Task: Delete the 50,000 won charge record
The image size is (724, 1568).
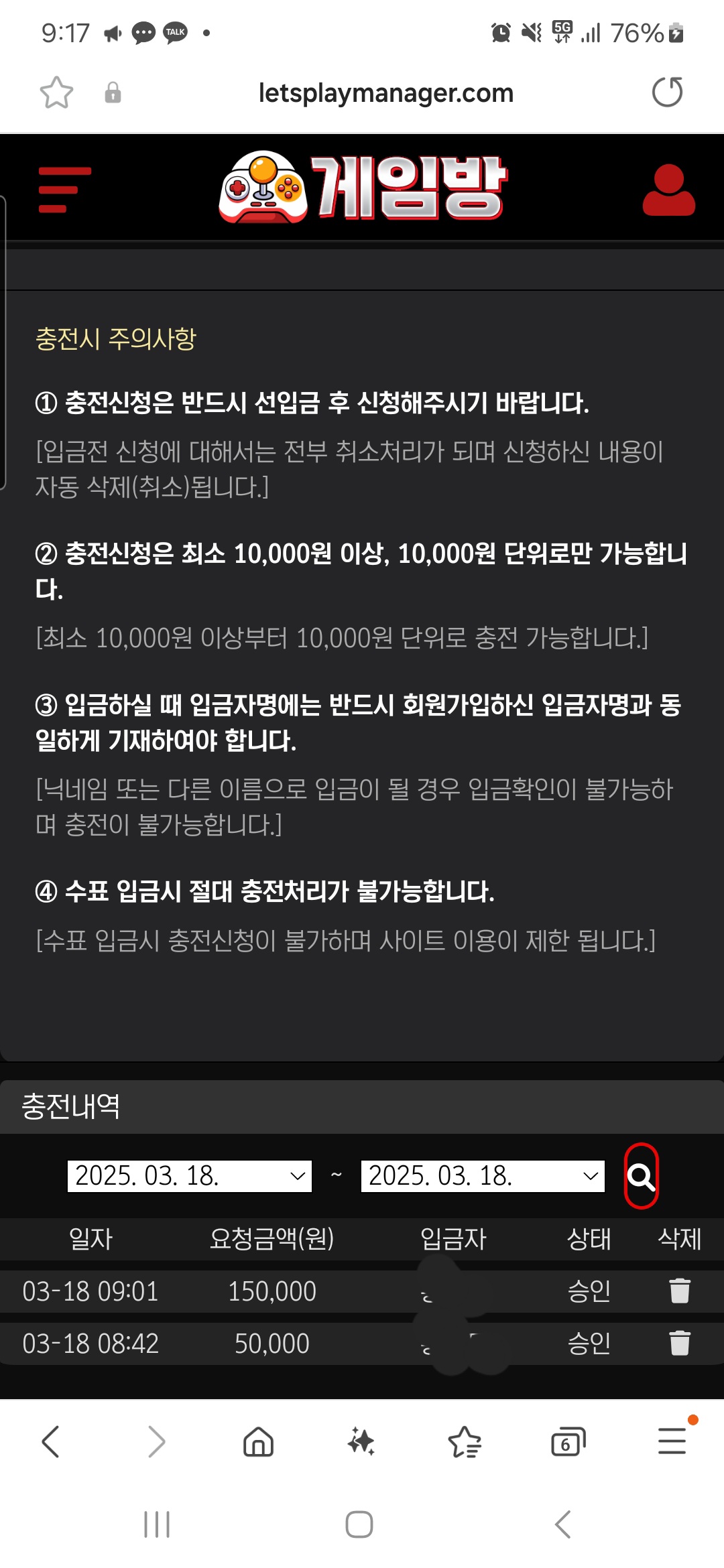Action: 679,1343
